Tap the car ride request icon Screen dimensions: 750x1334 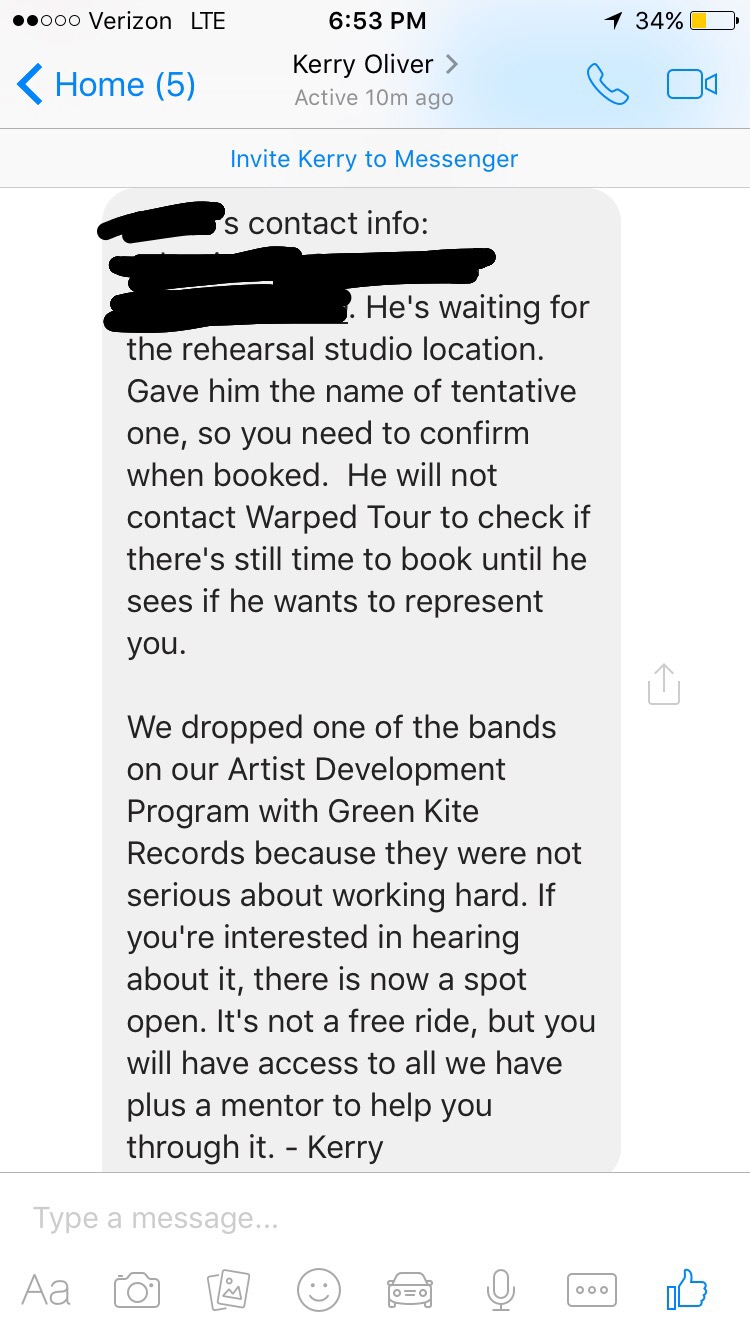coord(410,1290)
